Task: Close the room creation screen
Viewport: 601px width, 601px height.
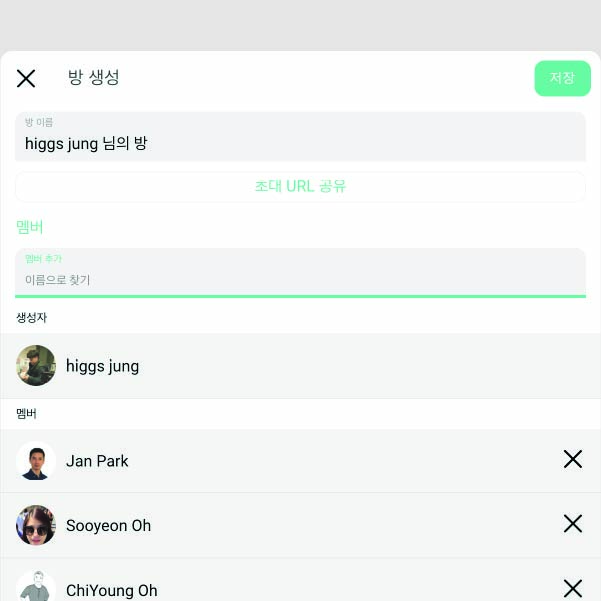Action: 26,78
